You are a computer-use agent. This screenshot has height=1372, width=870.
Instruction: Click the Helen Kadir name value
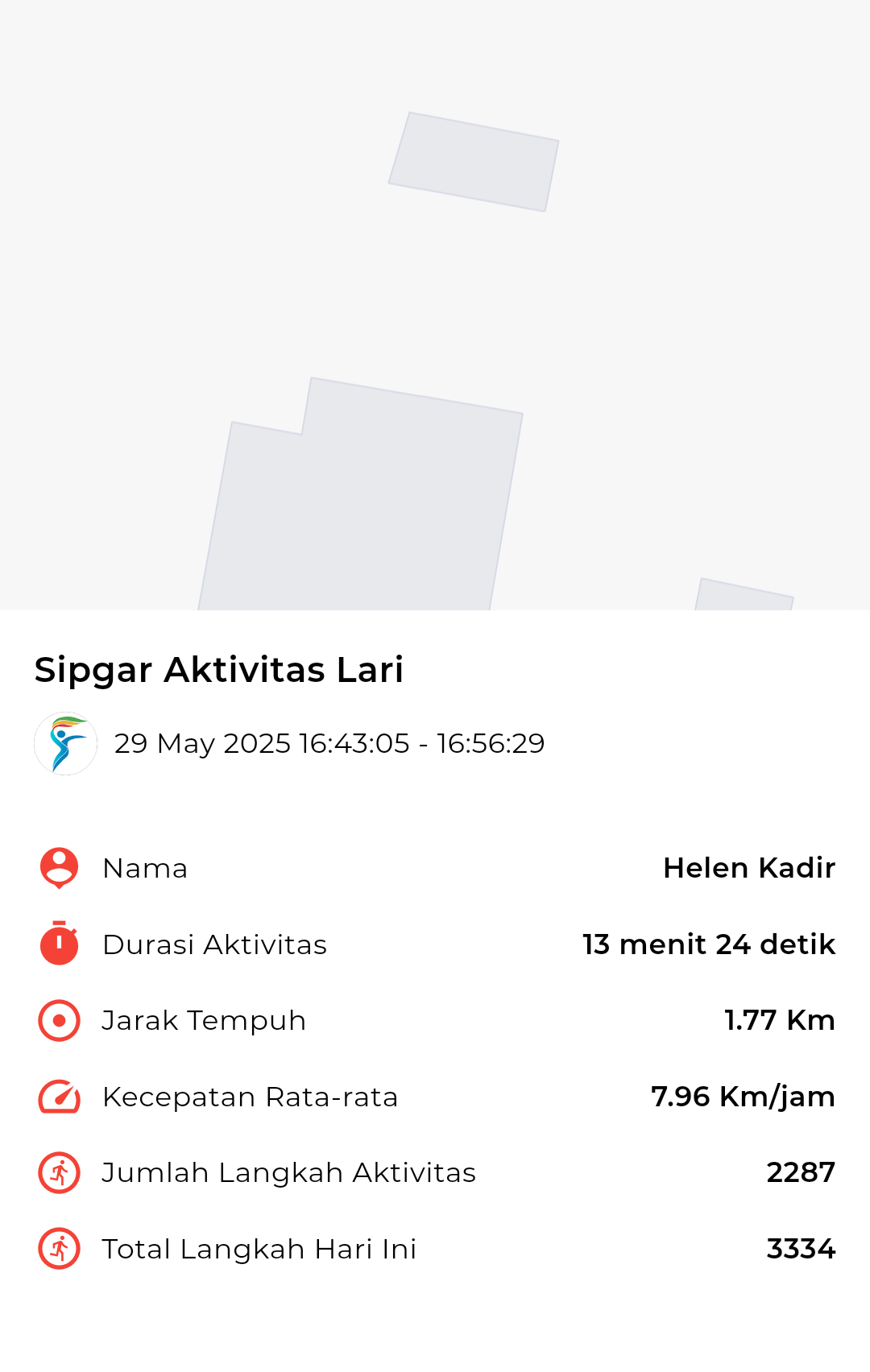(x=749, y=868)
